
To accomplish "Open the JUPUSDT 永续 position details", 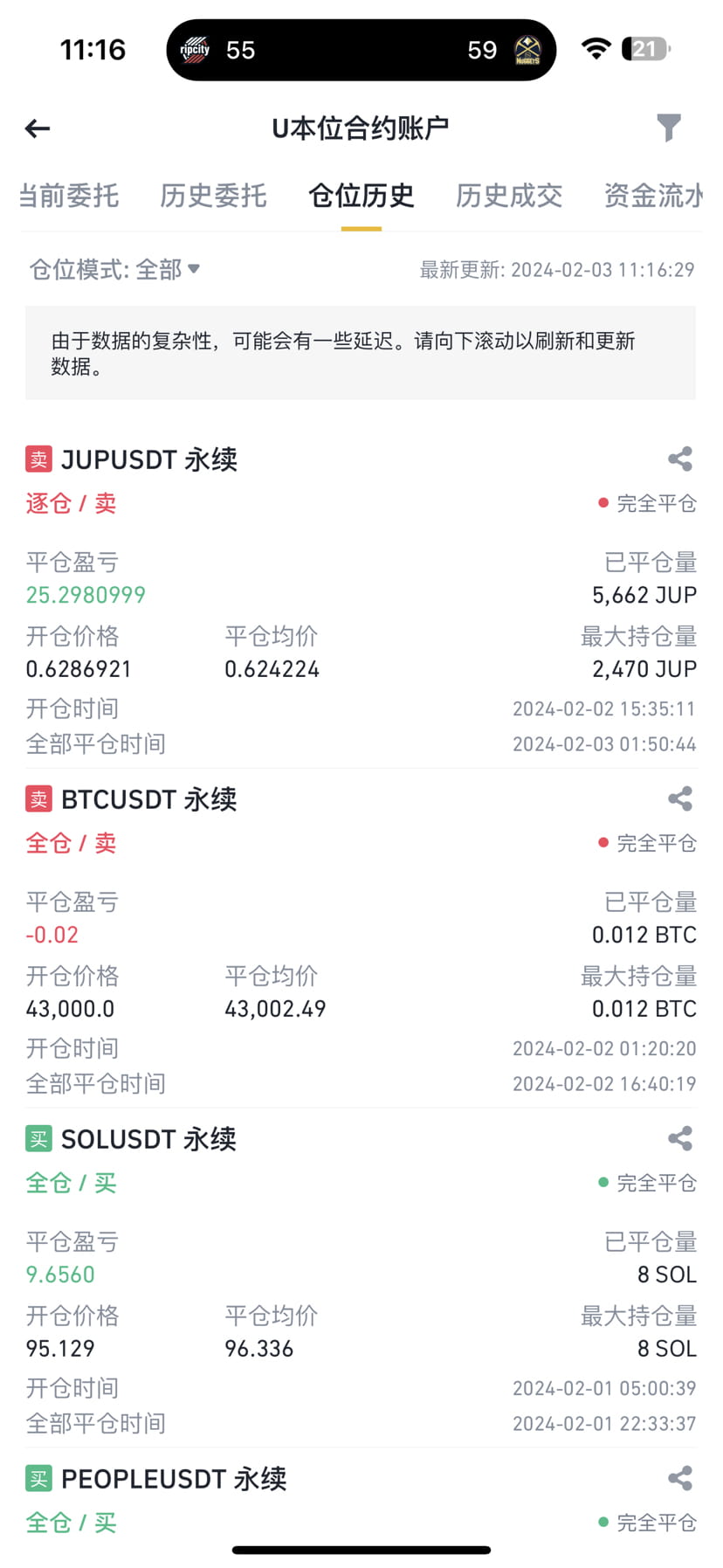I will [x=148, y=459].
